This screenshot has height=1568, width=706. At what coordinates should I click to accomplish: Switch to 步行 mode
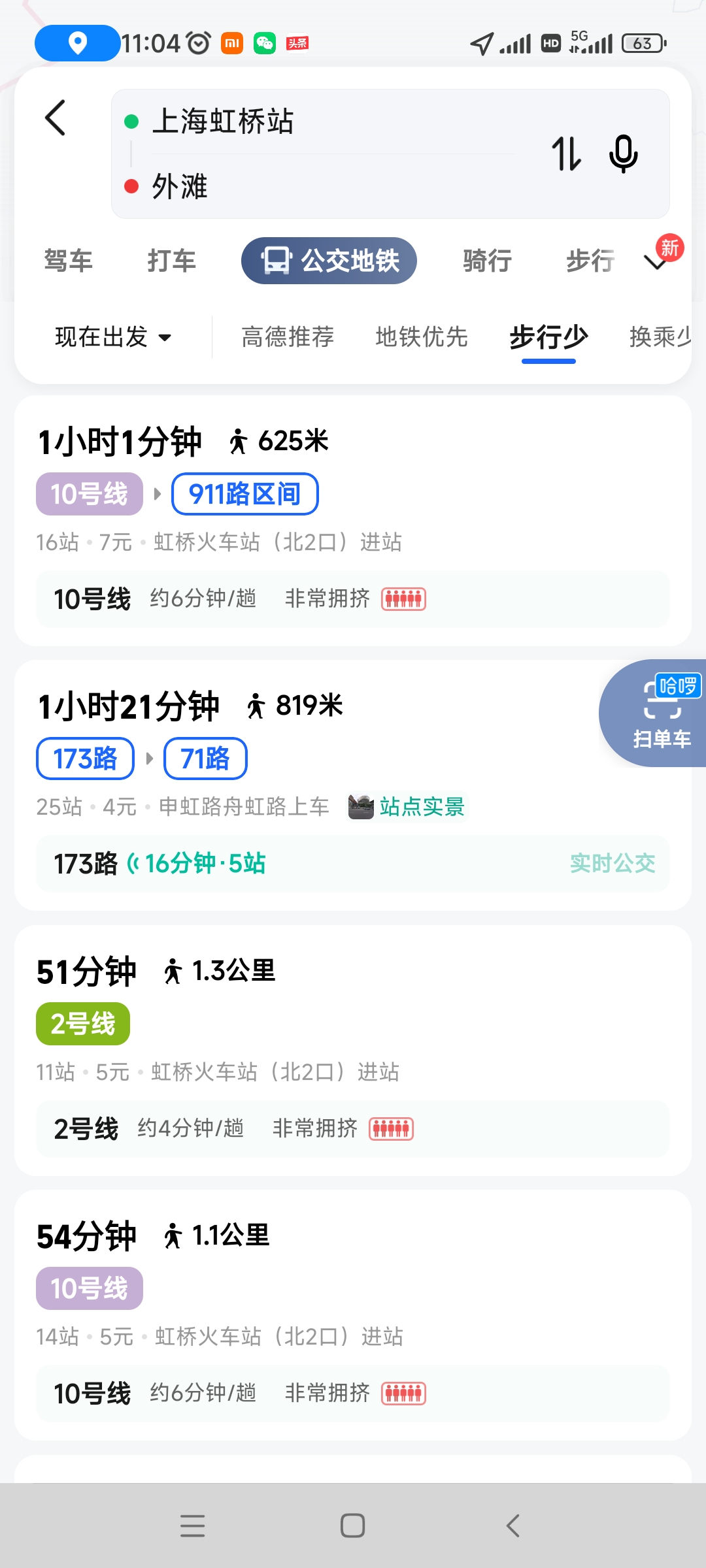coord(590,261)
